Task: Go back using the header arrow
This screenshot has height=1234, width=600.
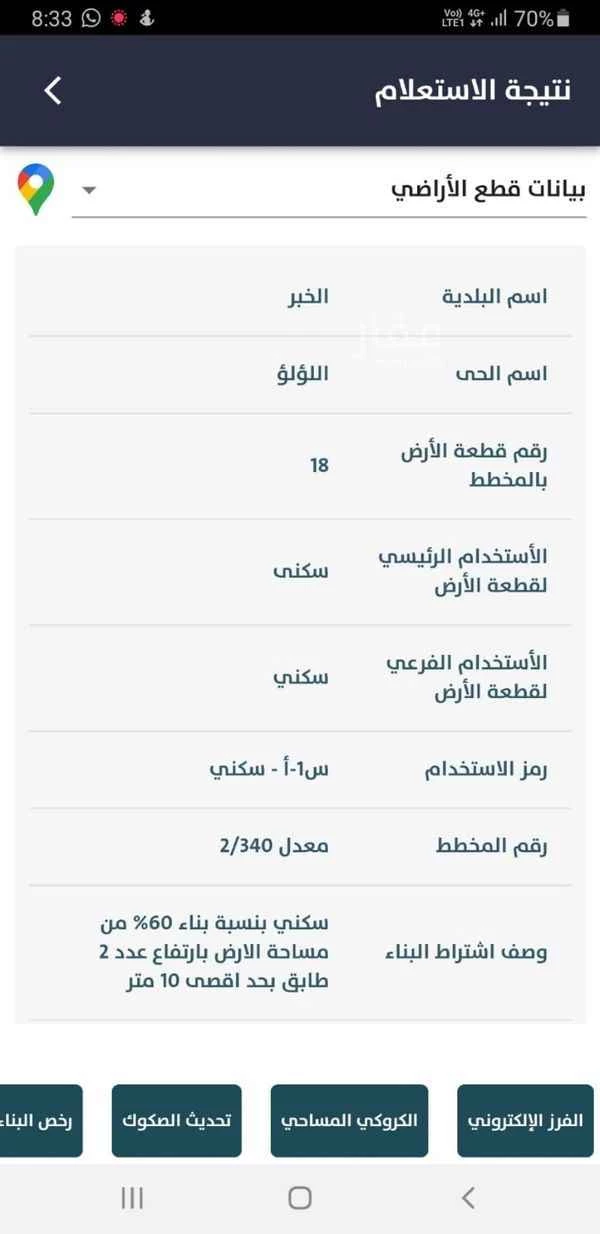Action: [x=53, y=90]
